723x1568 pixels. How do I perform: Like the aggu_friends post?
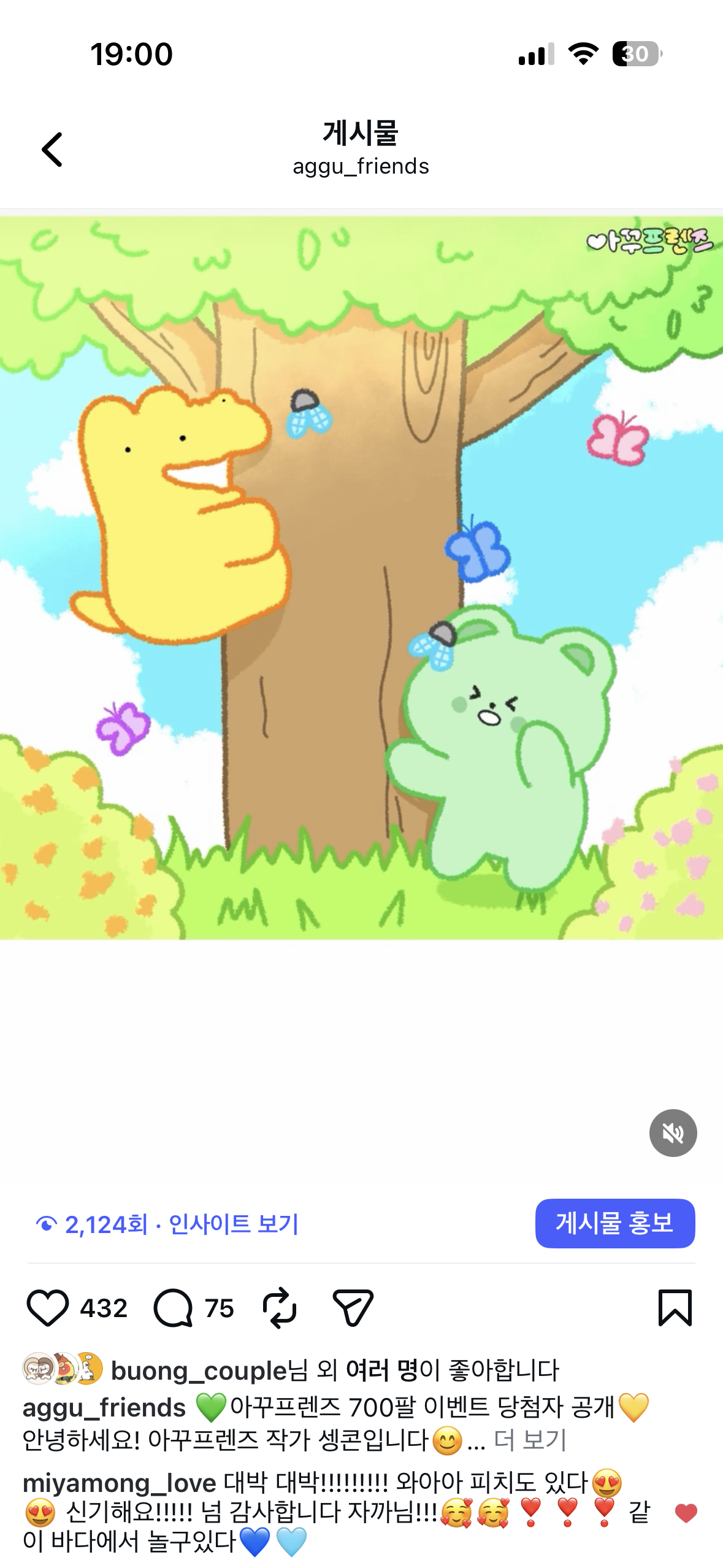(x=47, y=1307)
